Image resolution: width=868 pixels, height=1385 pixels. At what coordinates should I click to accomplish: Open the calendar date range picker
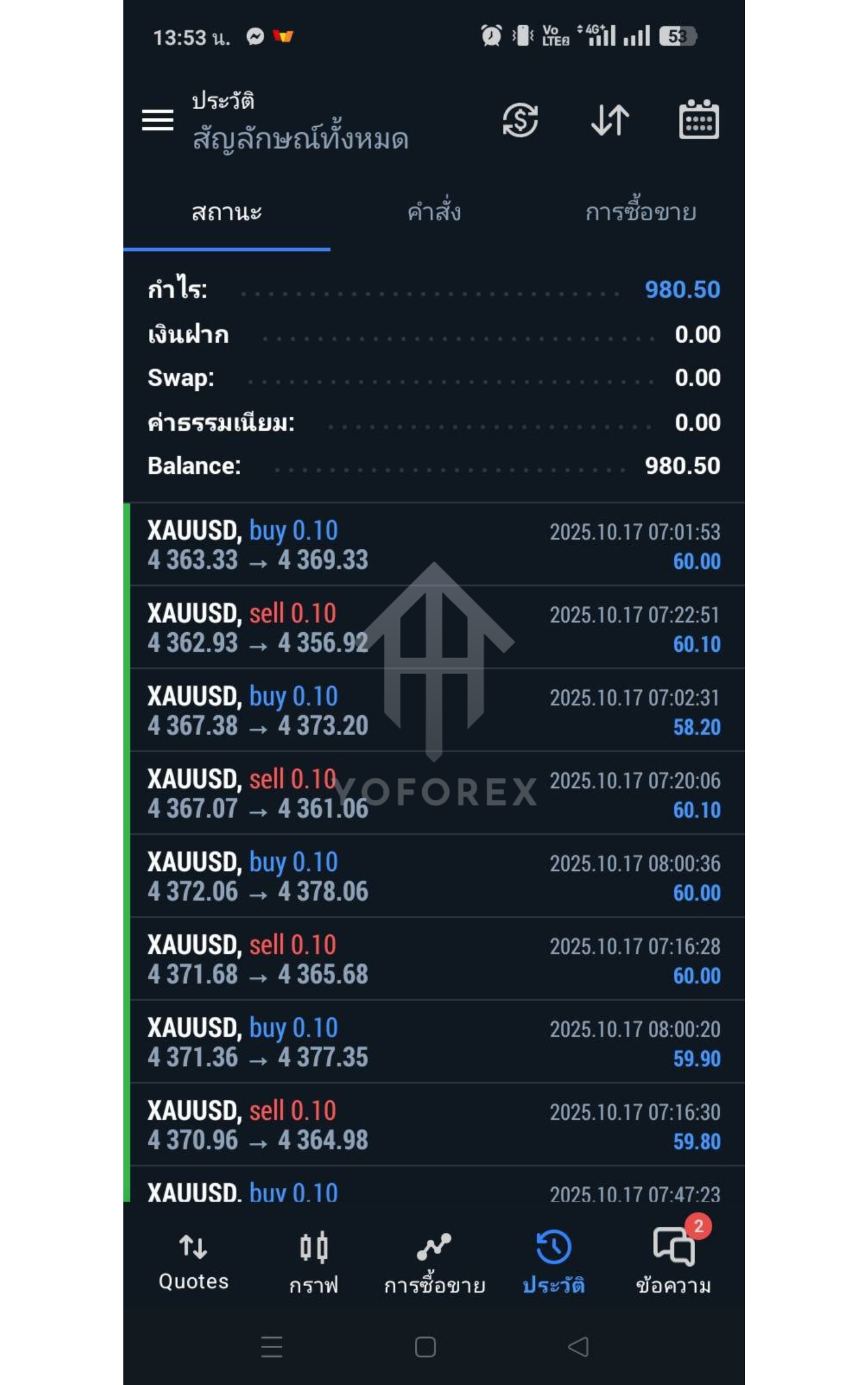point(699,120)
